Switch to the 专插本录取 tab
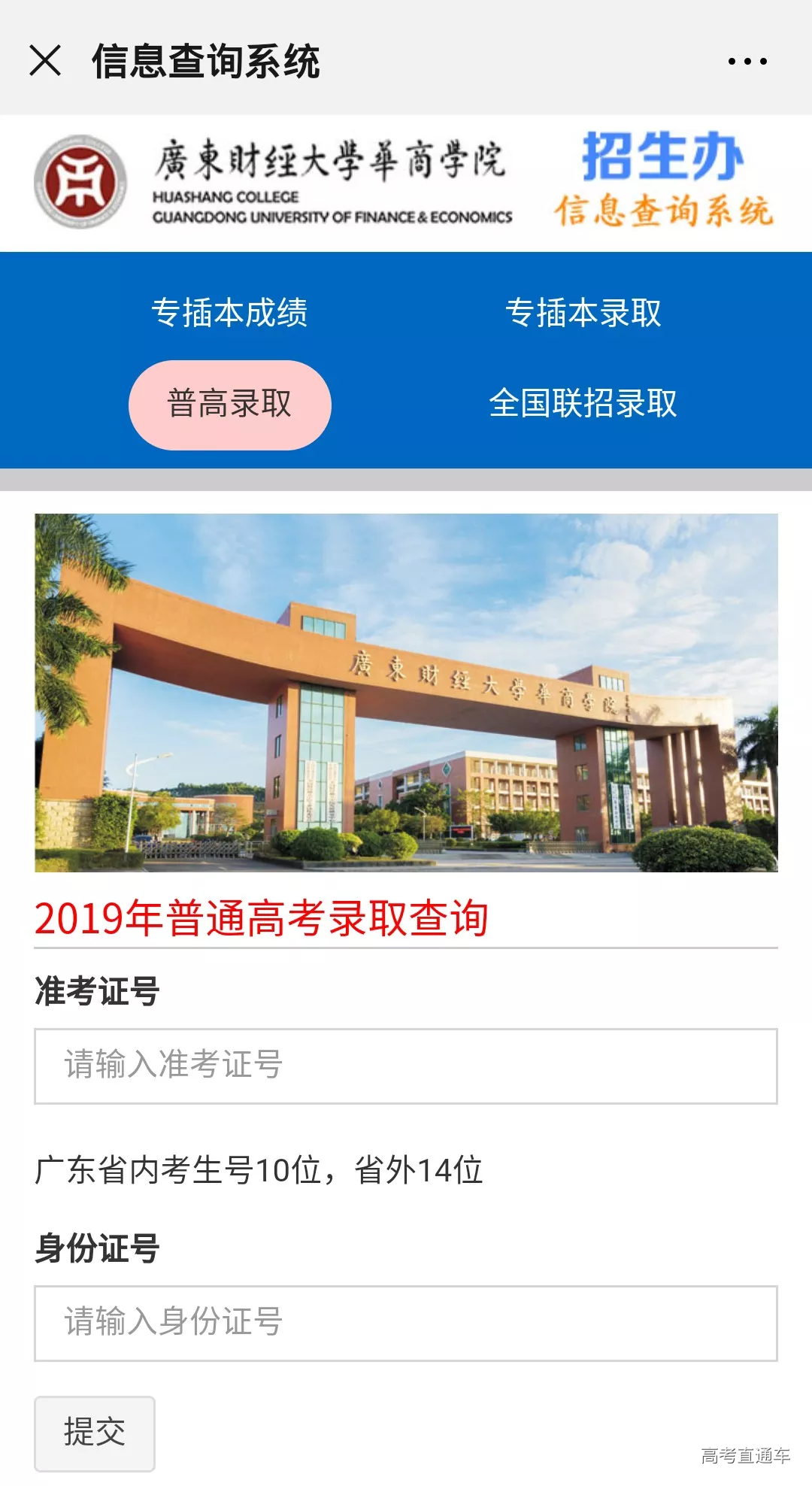The height and width of the screenshot is (1486, 812). (x=583, y=313)
